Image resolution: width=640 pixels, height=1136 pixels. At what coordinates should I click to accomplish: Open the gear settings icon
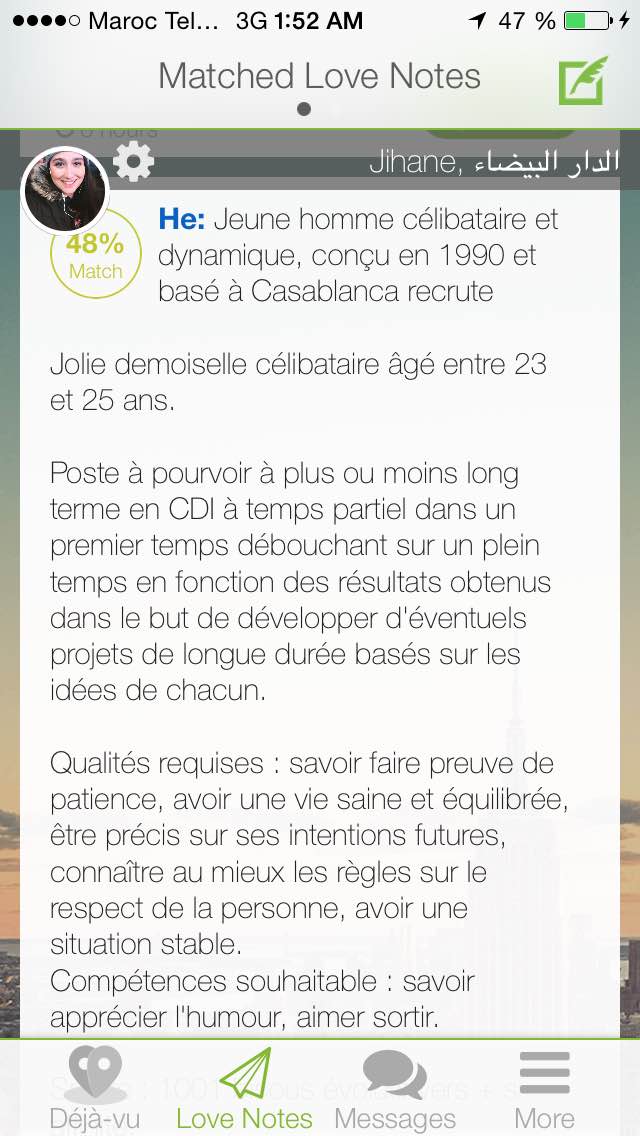tap(133, 162)
